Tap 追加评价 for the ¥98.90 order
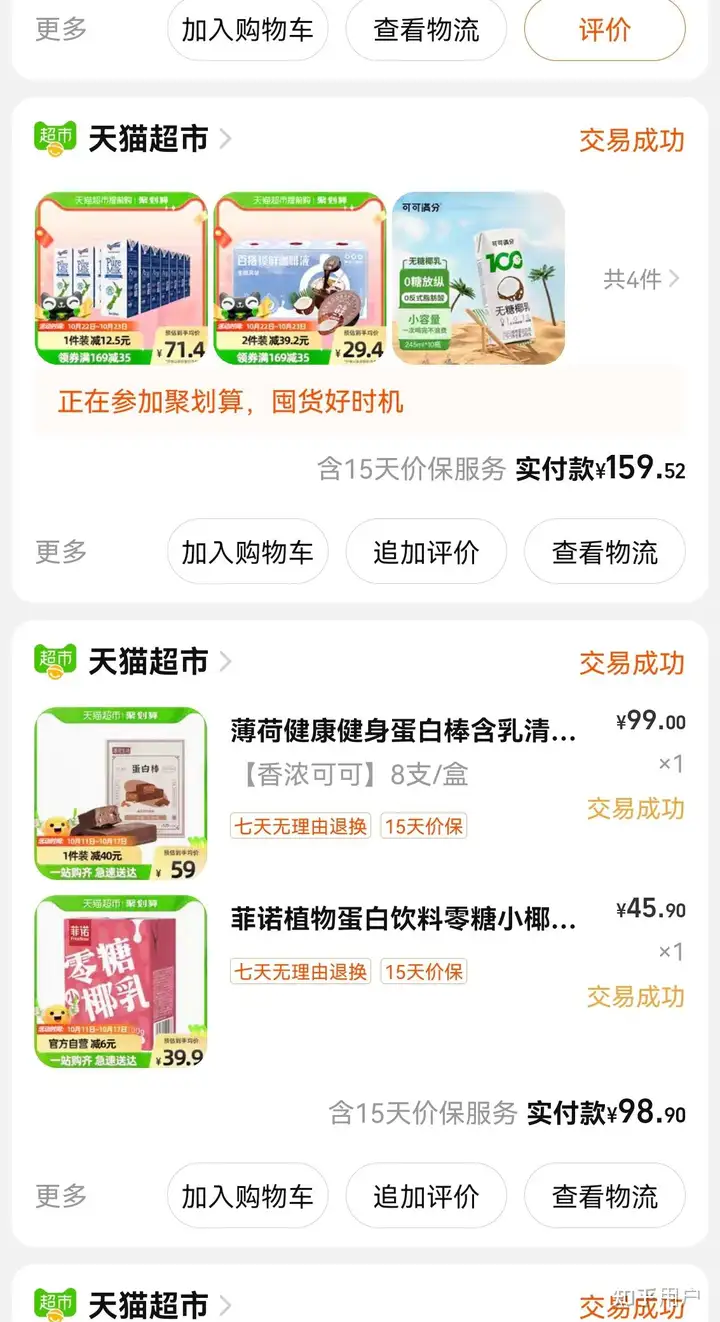 coord(426,1196)
